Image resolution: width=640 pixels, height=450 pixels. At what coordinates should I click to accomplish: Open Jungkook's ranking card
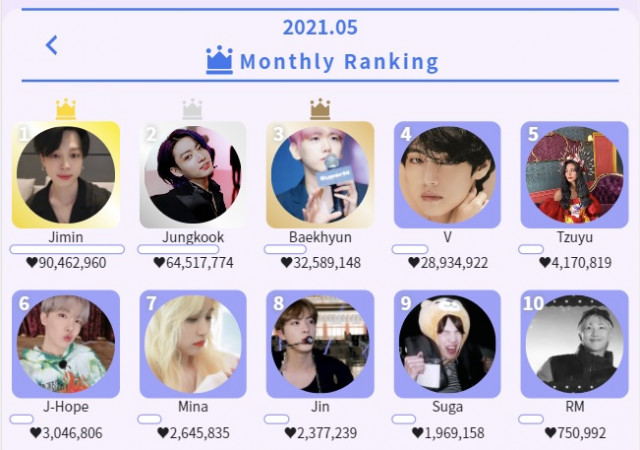tap(193, 175)
